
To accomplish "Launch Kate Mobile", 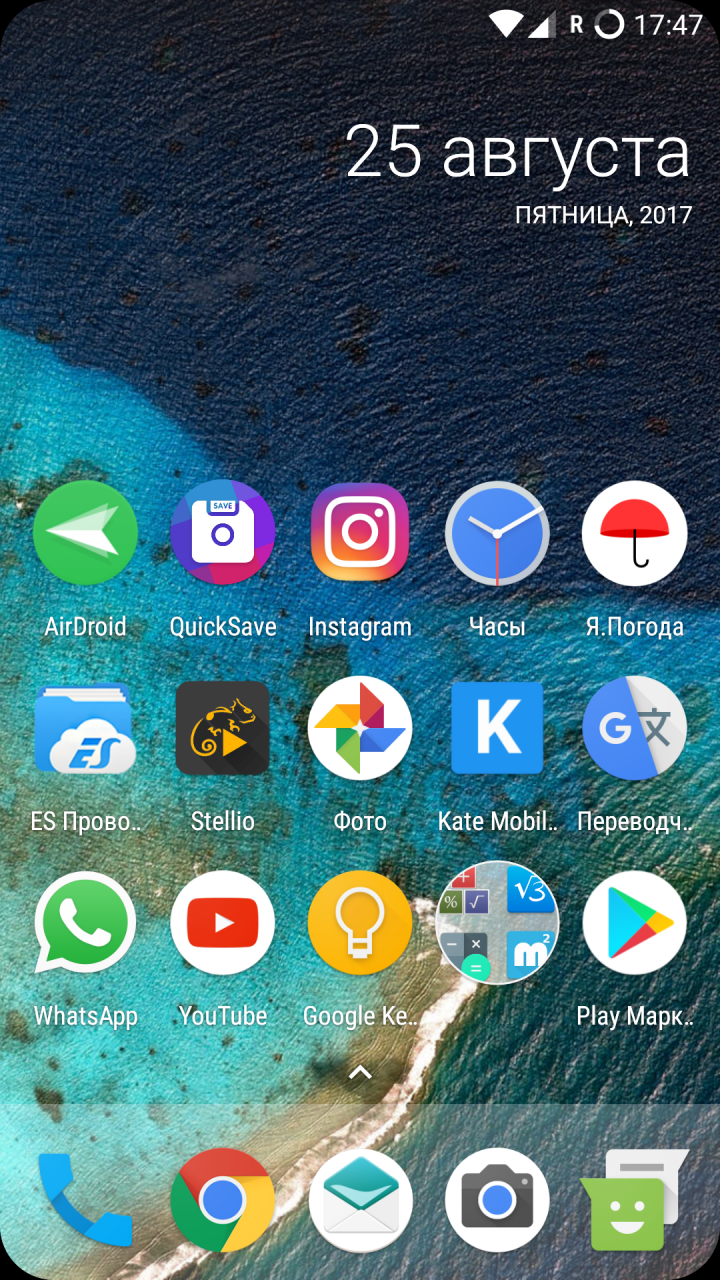I will (x=497, y=729).
